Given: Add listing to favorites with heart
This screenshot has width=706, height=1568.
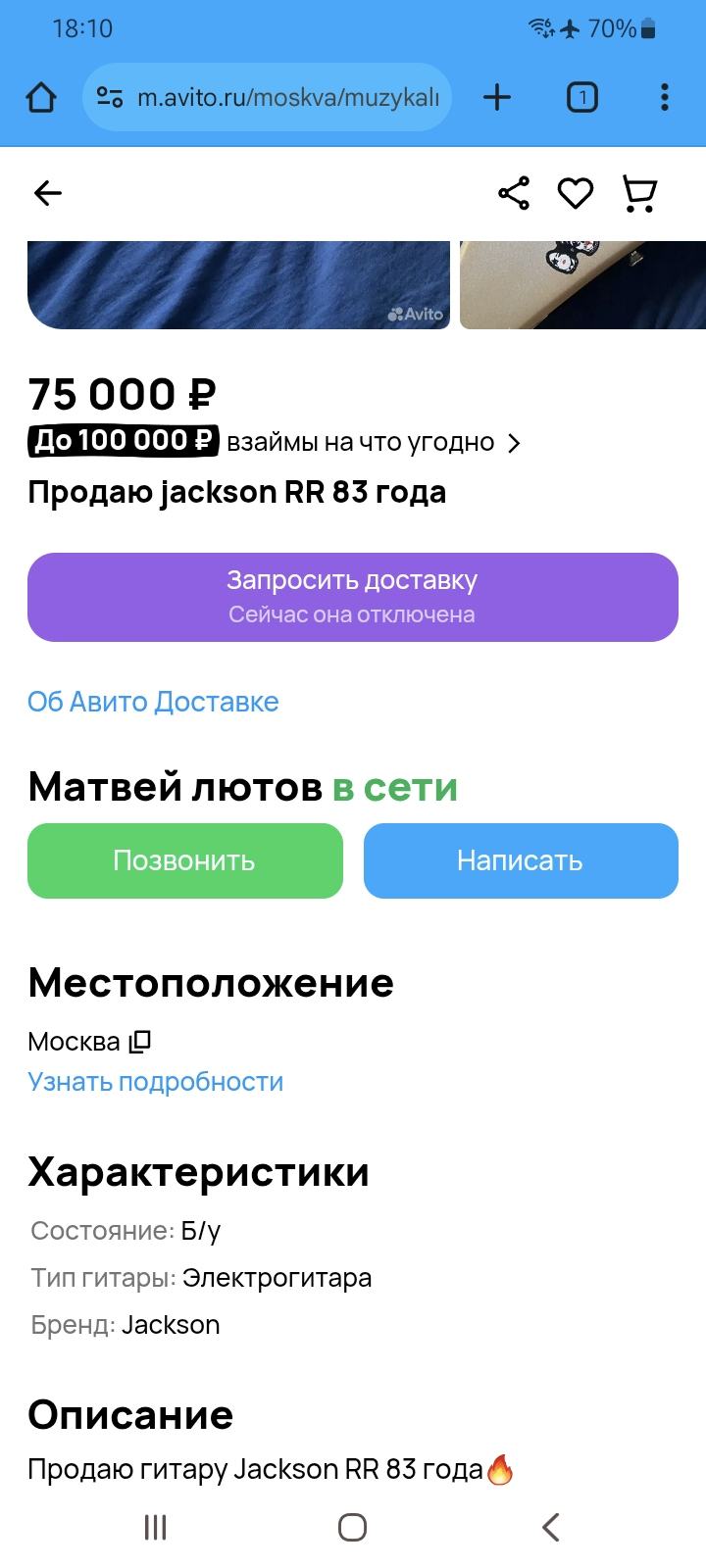Looking at the screenshot, I should click(576, 193).
